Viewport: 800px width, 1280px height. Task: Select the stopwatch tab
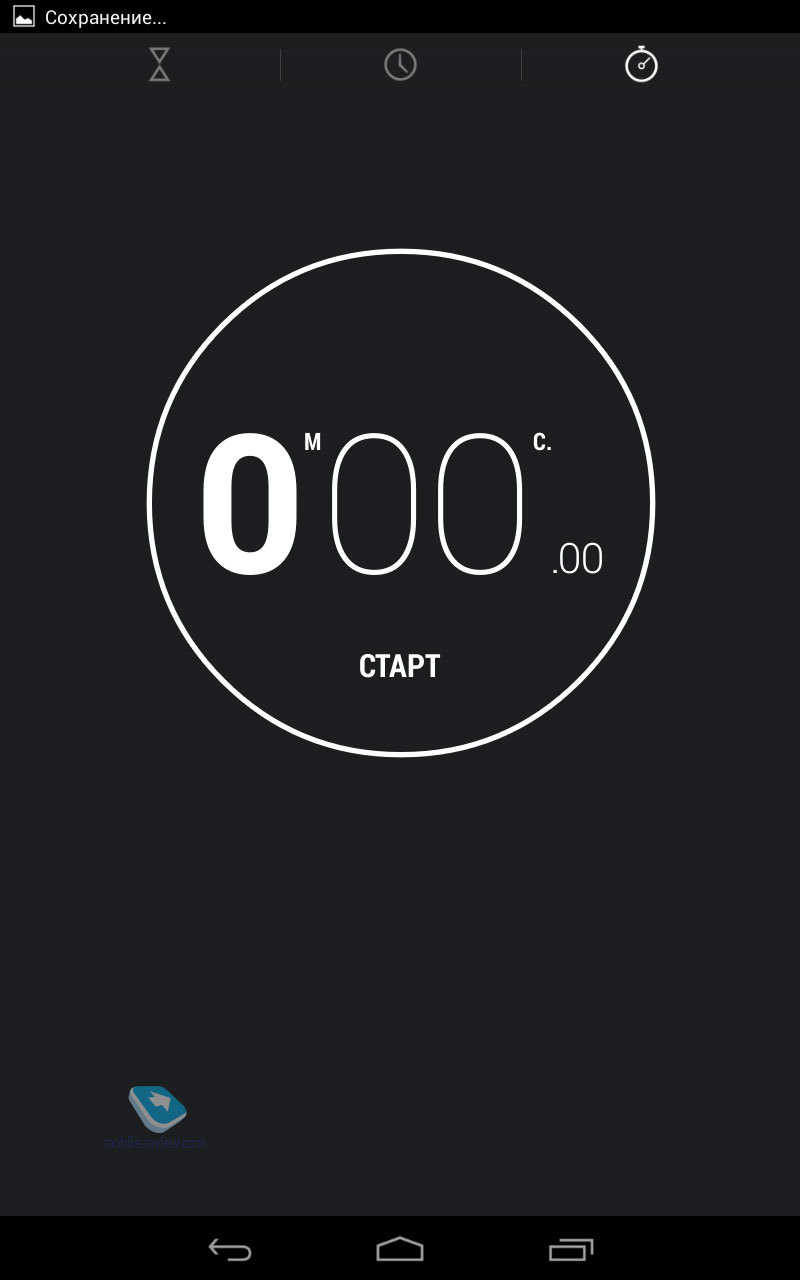(641, 65)
